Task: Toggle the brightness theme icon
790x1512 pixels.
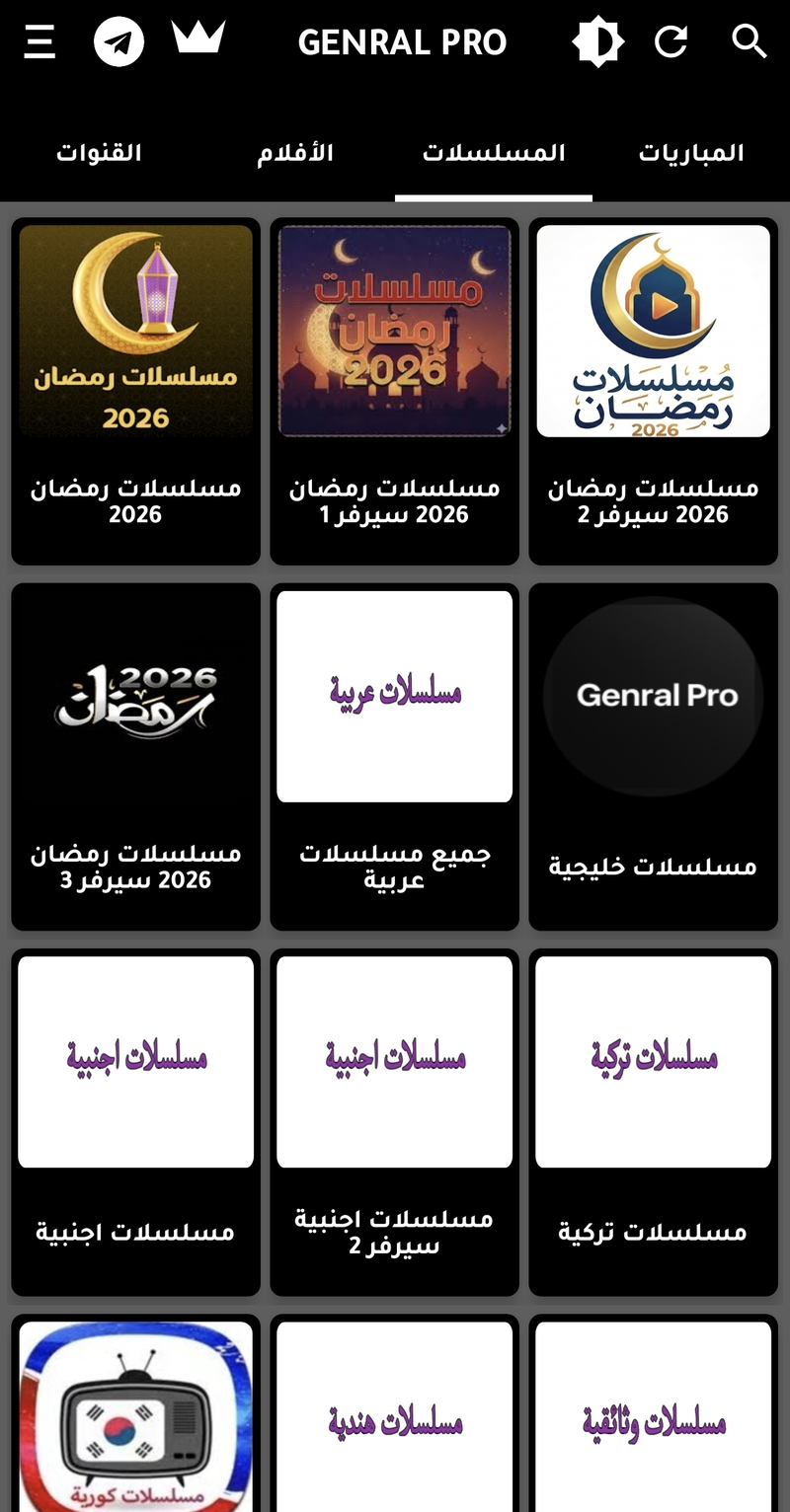Action: coord(597,42)
